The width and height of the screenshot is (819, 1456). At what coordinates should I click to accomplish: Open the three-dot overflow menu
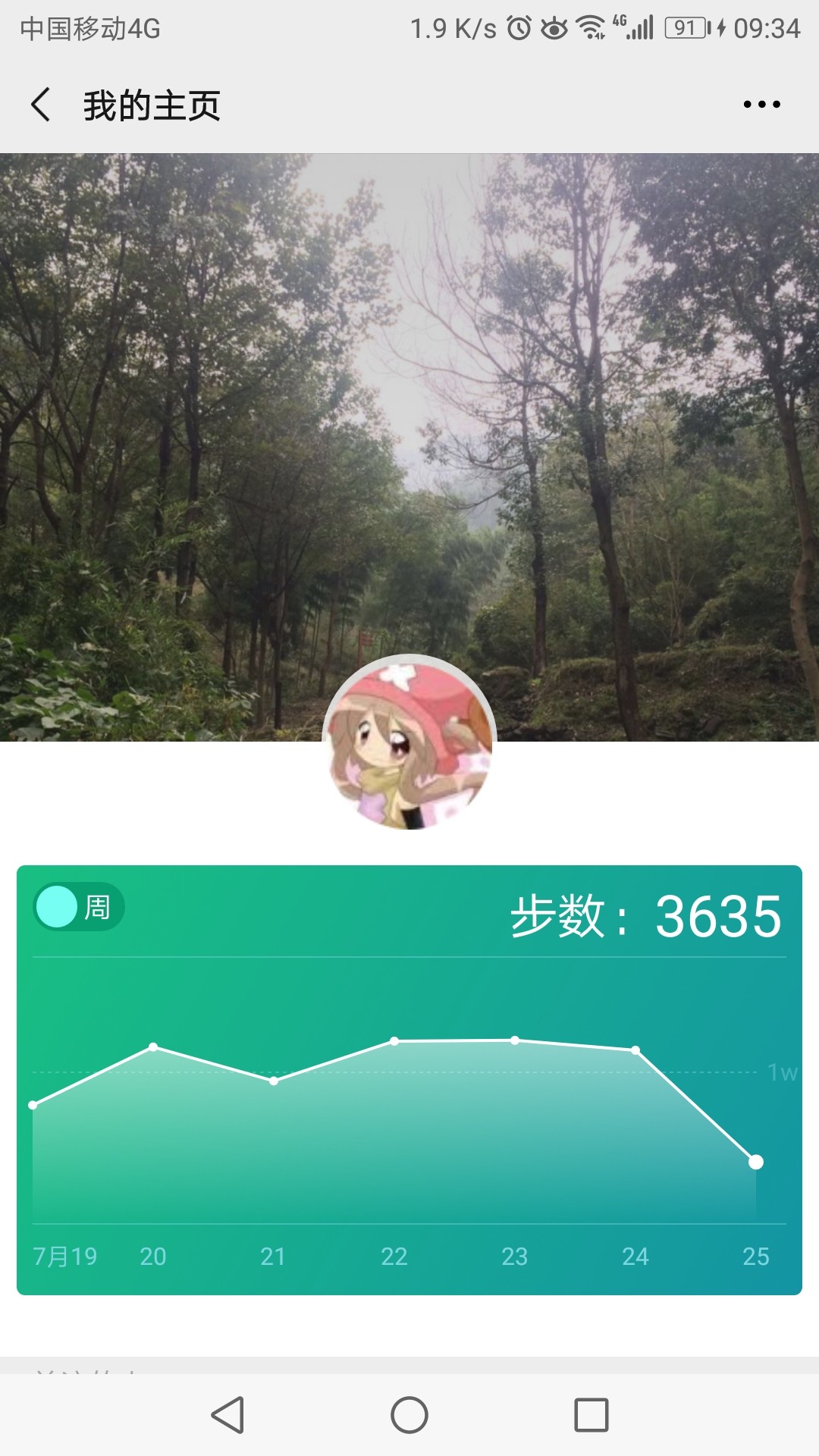[x=761, y=105]
